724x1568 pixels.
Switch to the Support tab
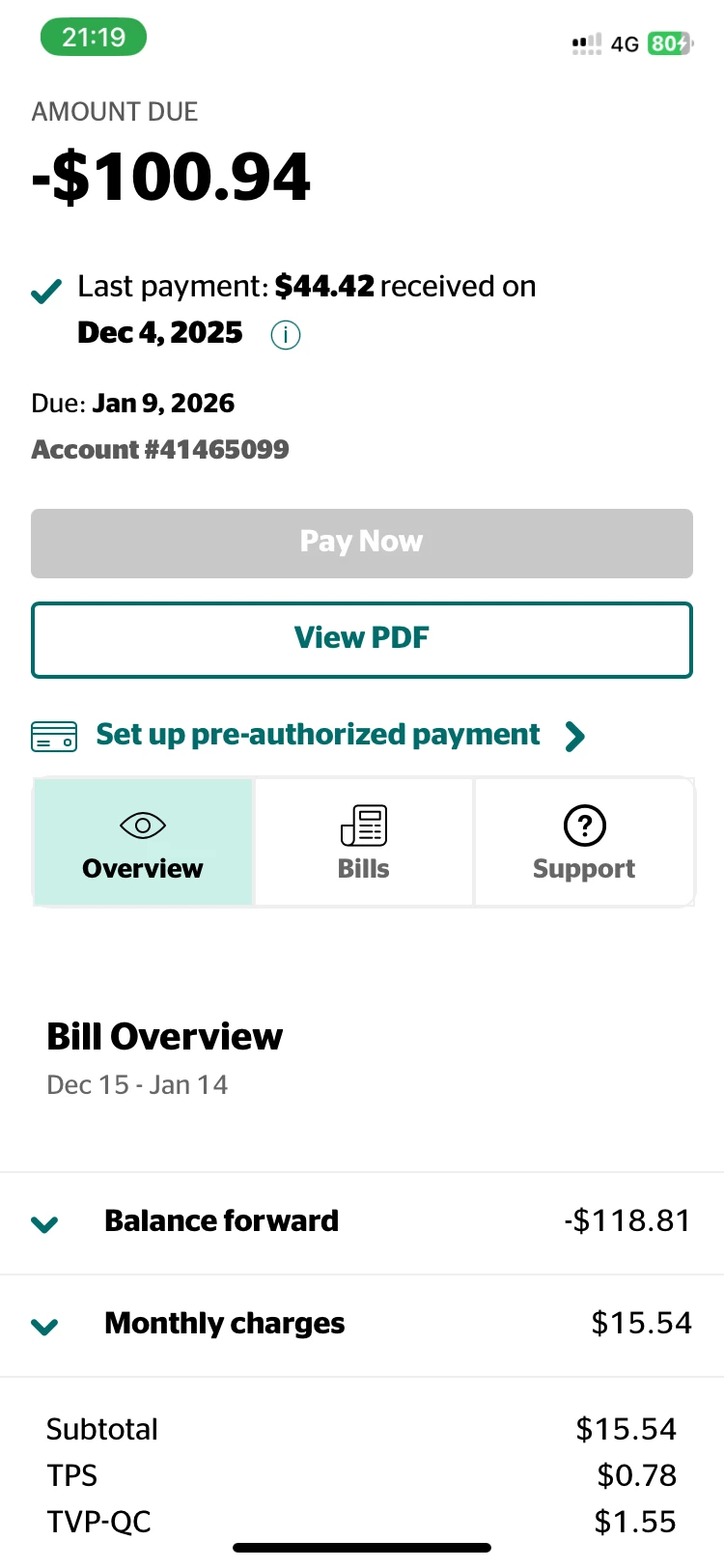[x=583, y=842]
